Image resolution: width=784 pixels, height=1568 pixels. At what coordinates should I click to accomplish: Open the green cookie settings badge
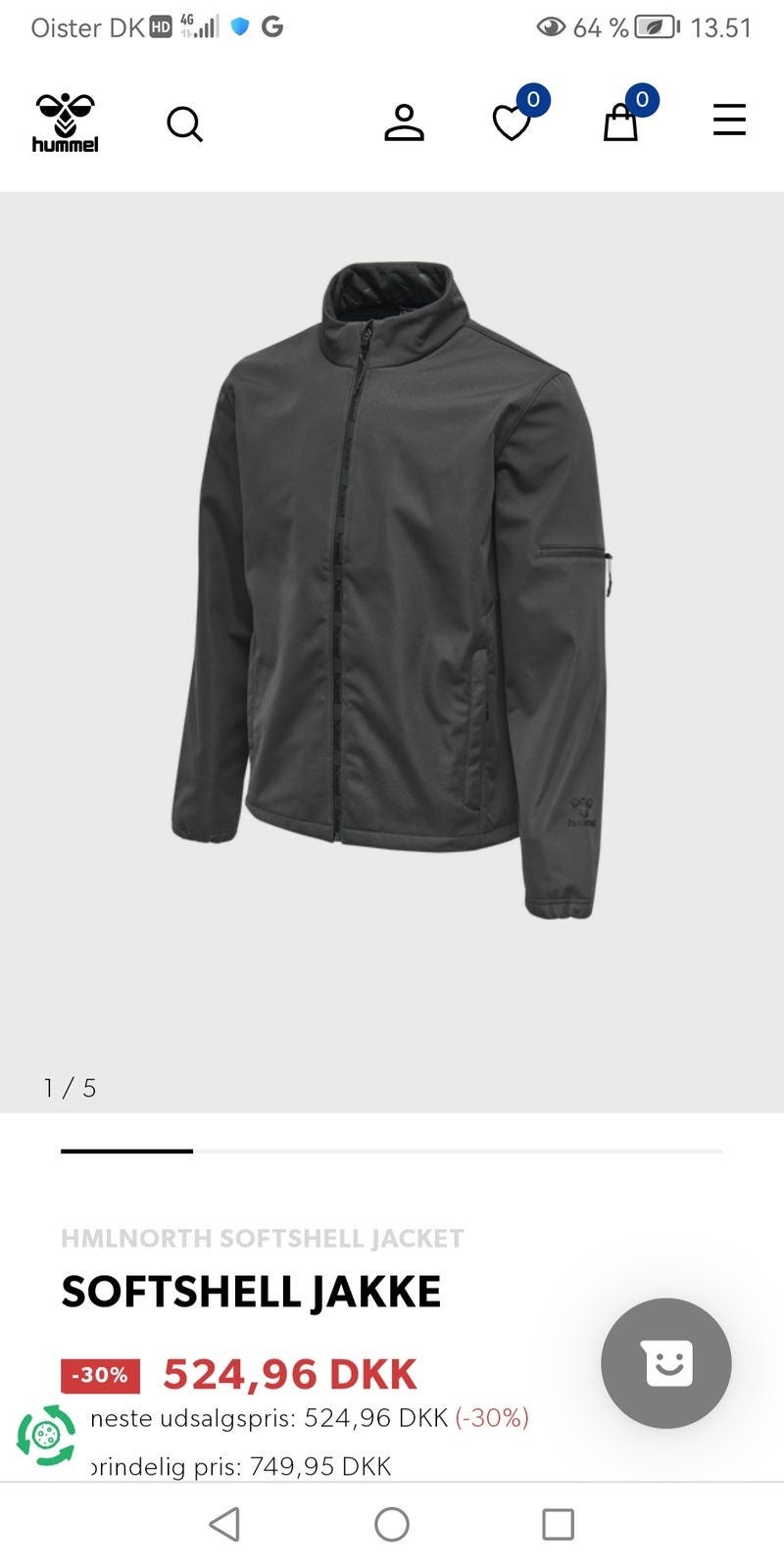(46, 1436)
